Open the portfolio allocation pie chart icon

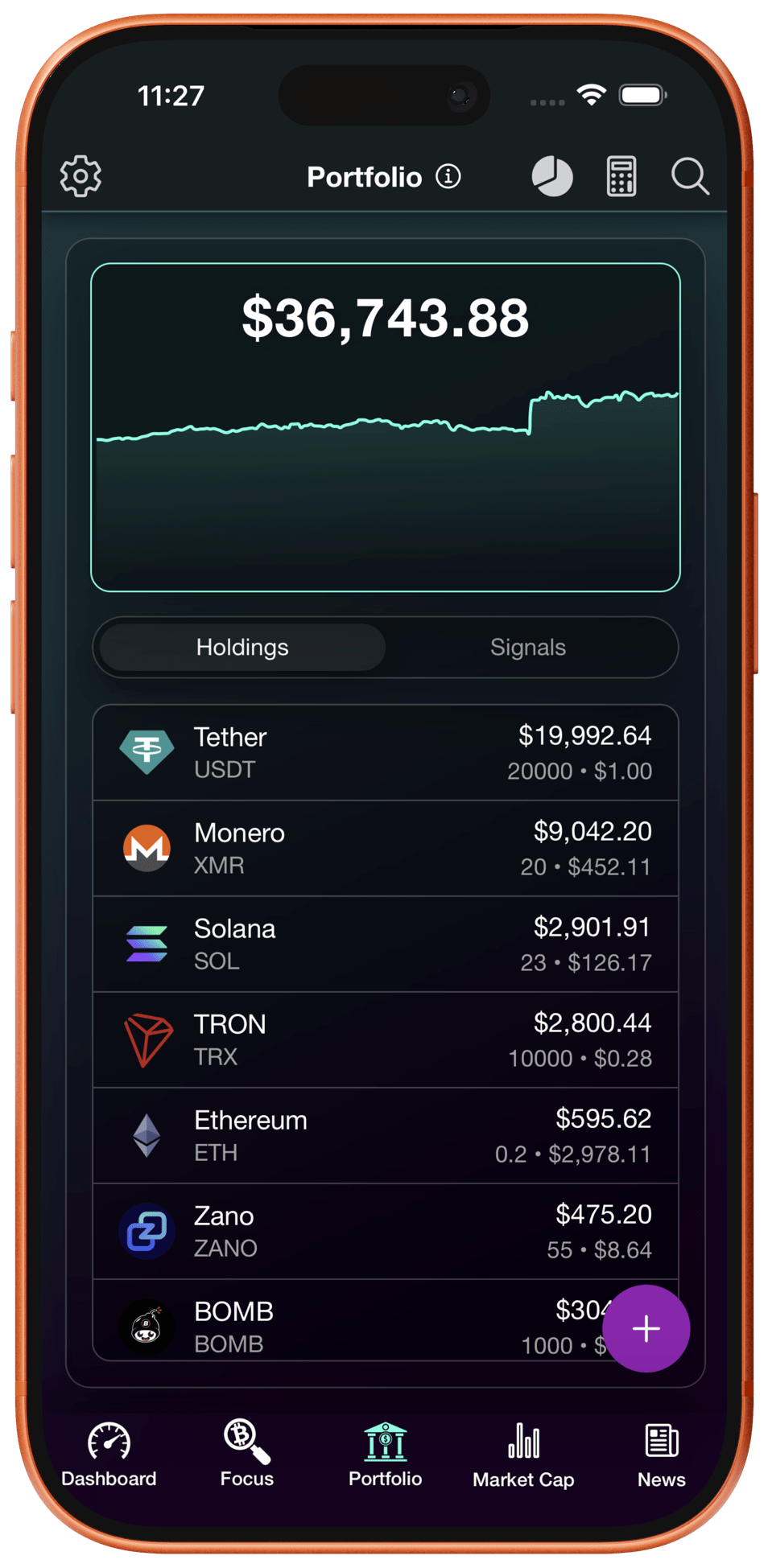click(551, 176)
